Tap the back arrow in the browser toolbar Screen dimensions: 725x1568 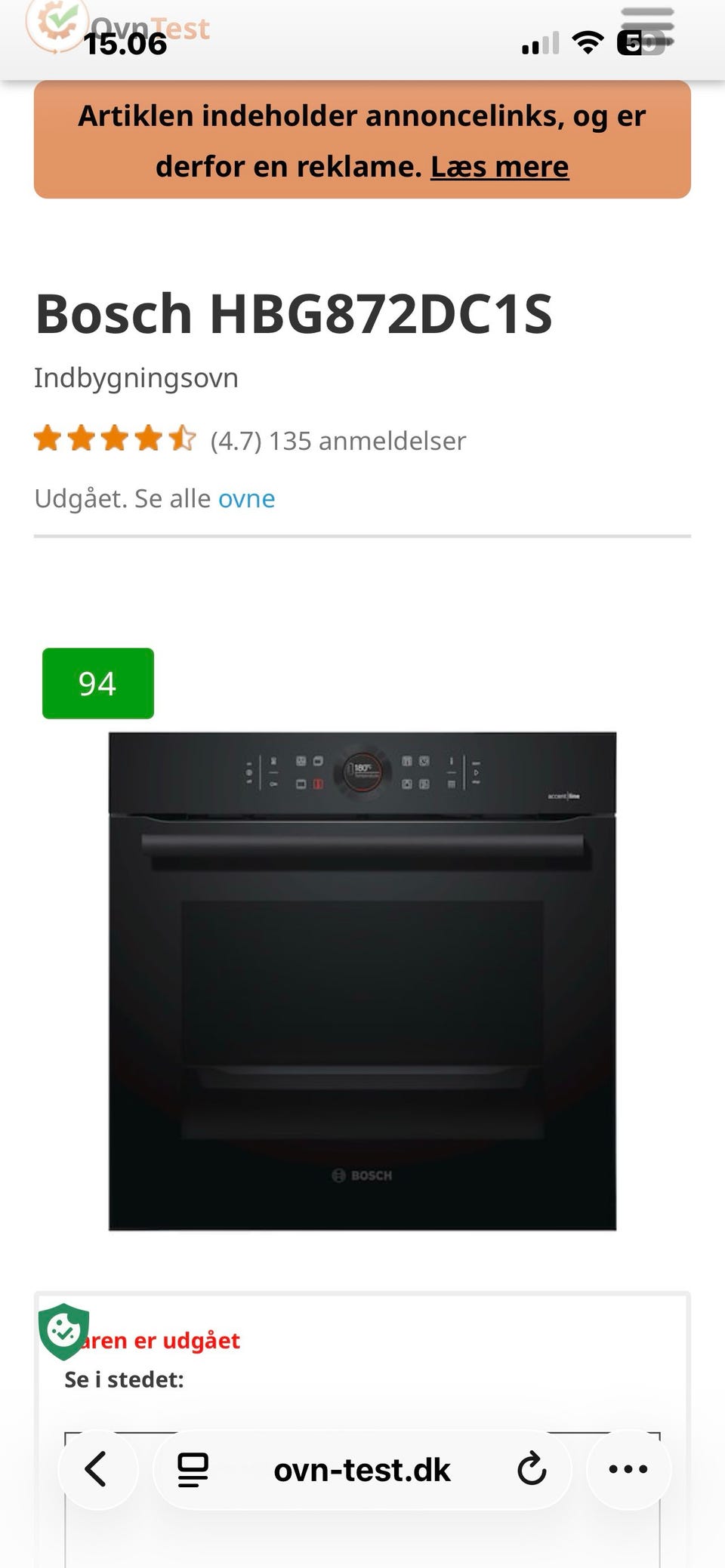[97, 1469]
